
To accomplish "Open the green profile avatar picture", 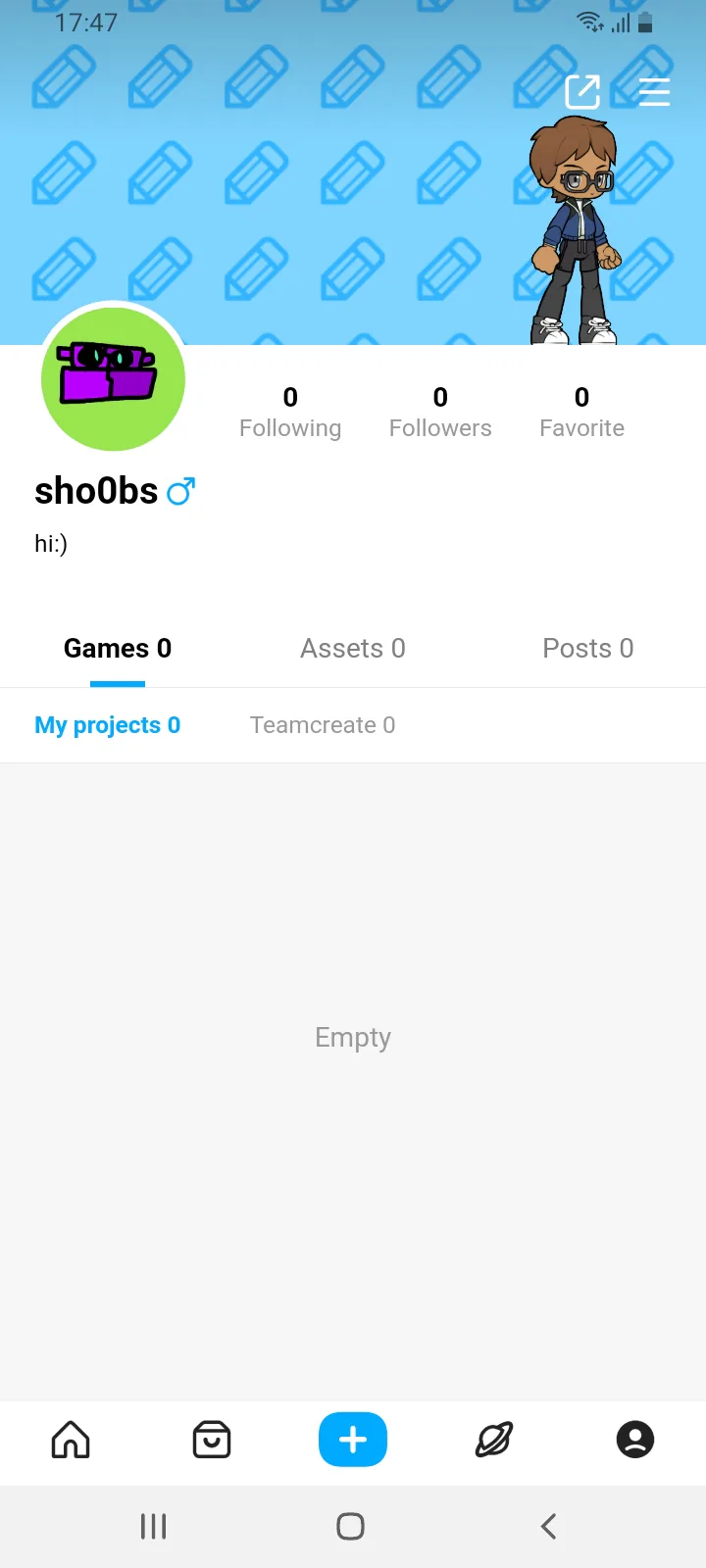I will (113, 378).
